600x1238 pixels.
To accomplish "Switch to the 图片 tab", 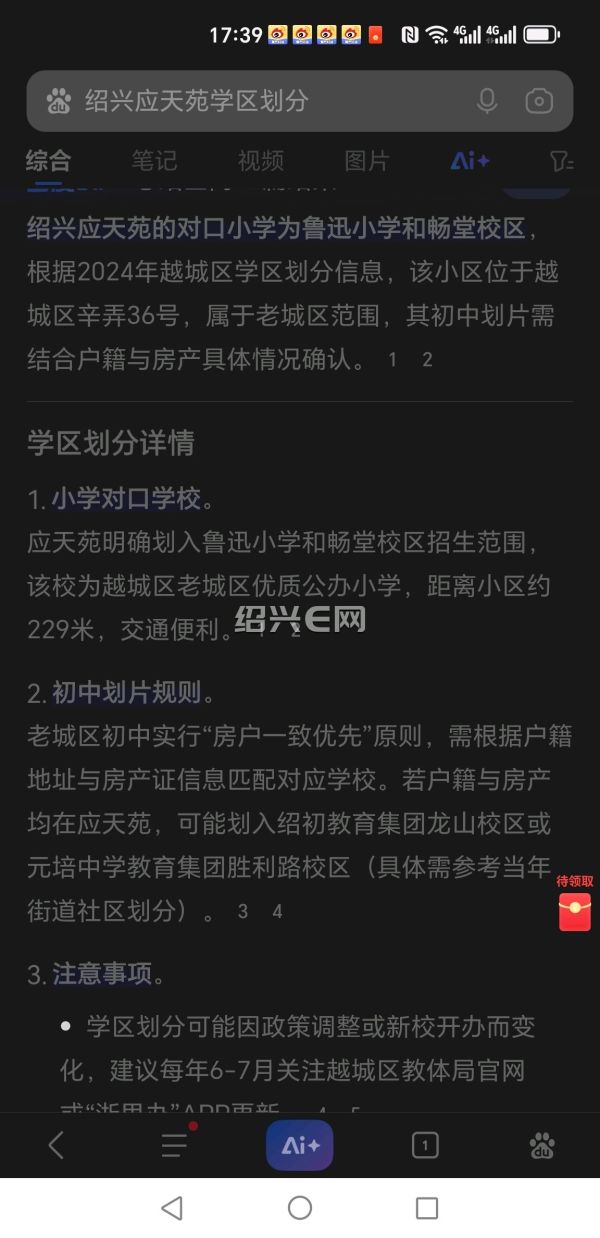I will click(x=366, y=160).
